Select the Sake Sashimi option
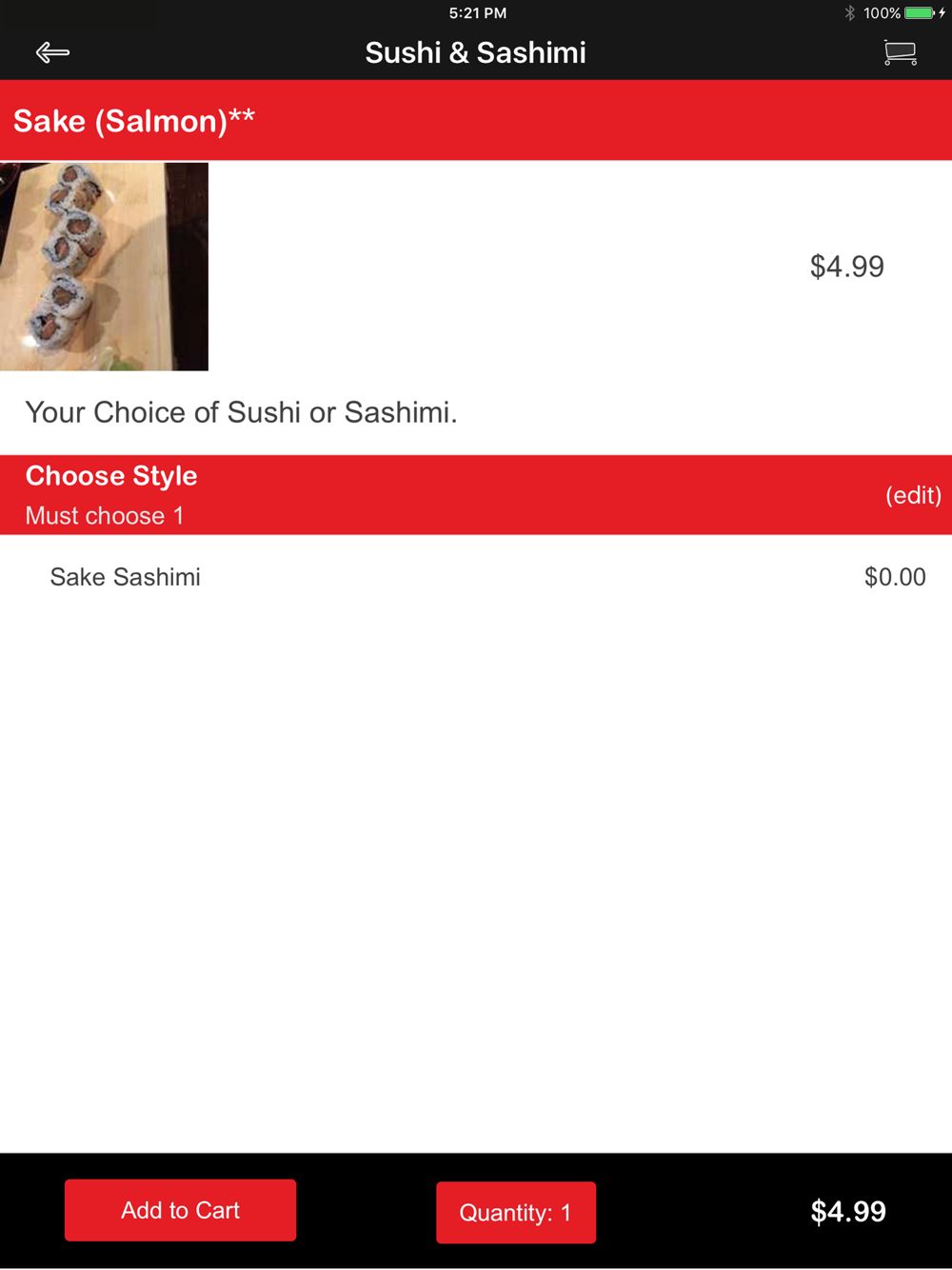 pyautogui.click(x=476, y=577)
